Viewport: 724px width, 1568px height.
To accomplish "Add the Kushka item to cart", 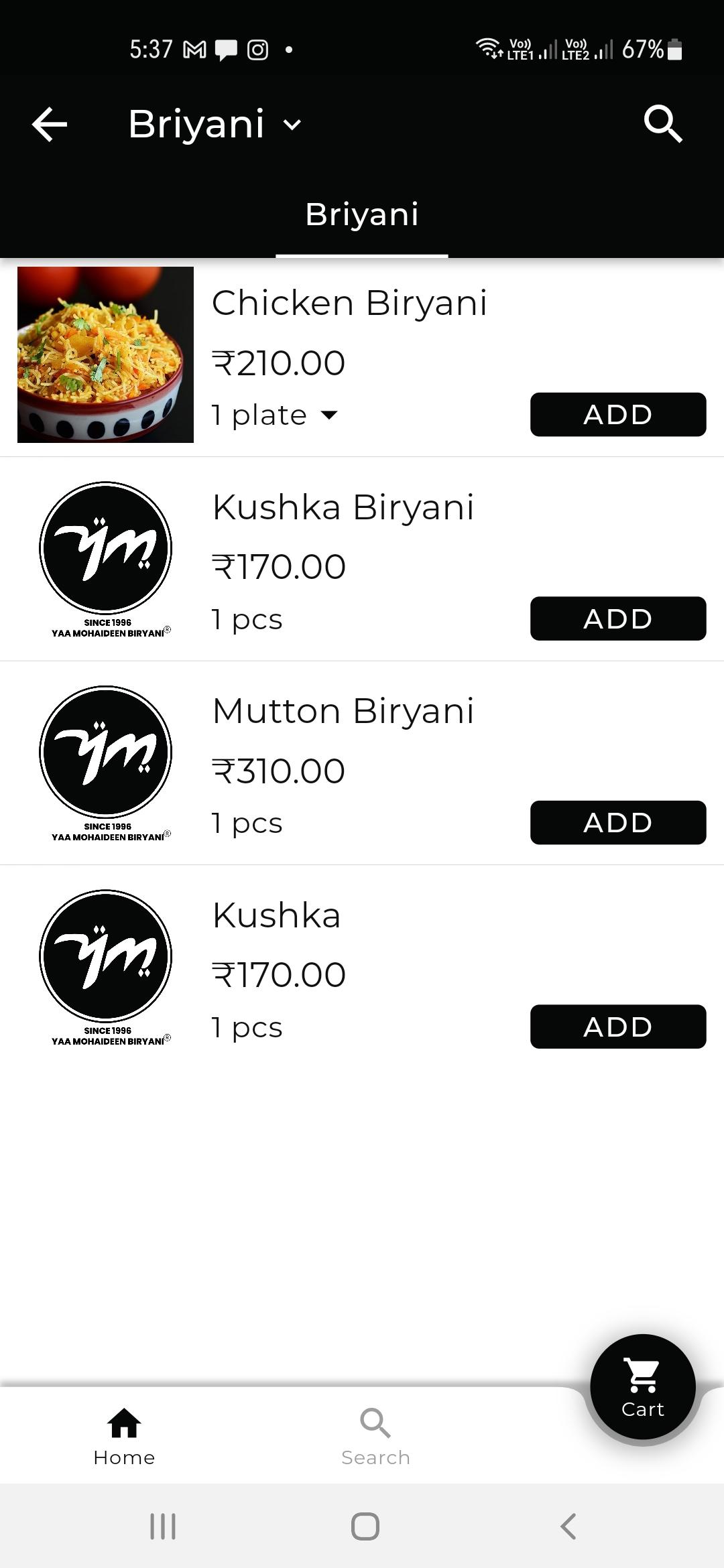I will [x=618, y=1027].
